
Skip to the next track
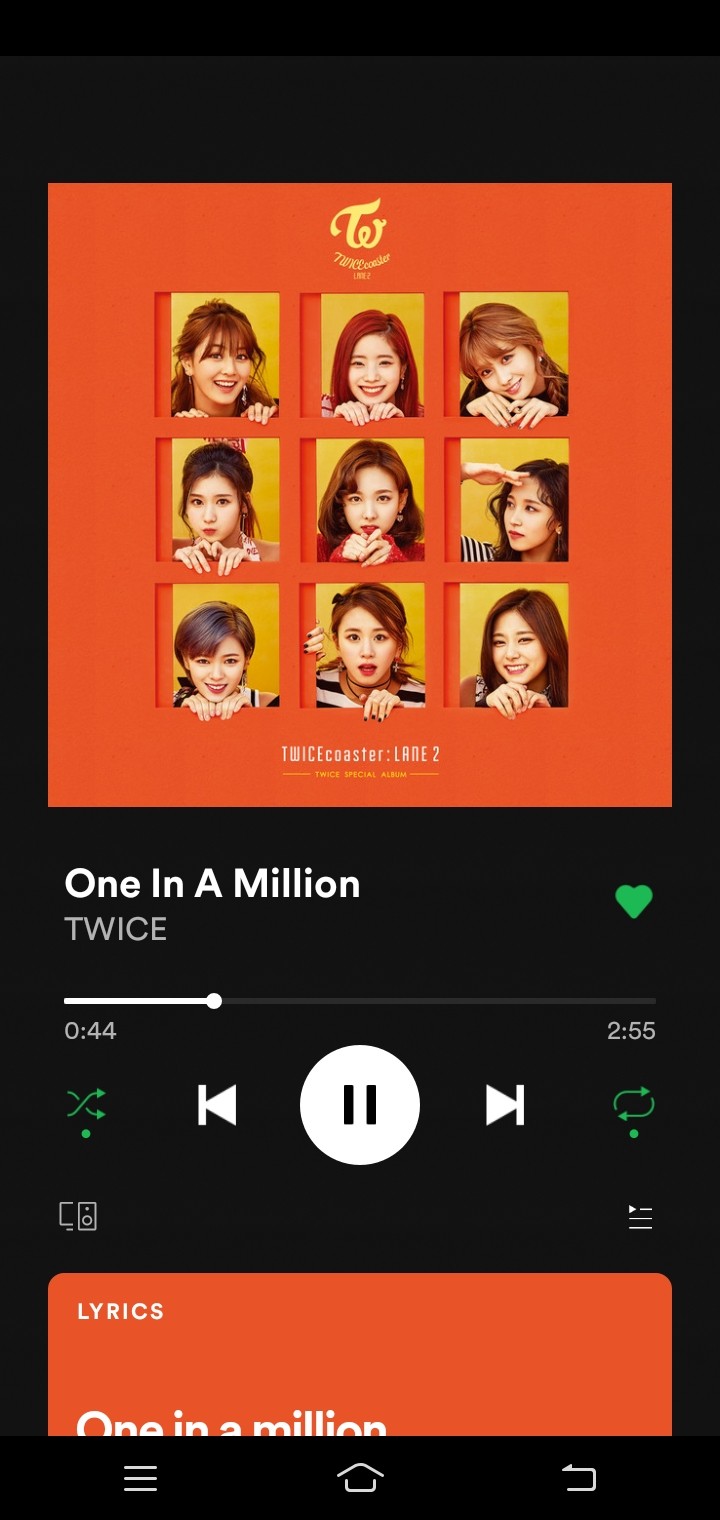pyautogui.click(x=505, y=1105)
